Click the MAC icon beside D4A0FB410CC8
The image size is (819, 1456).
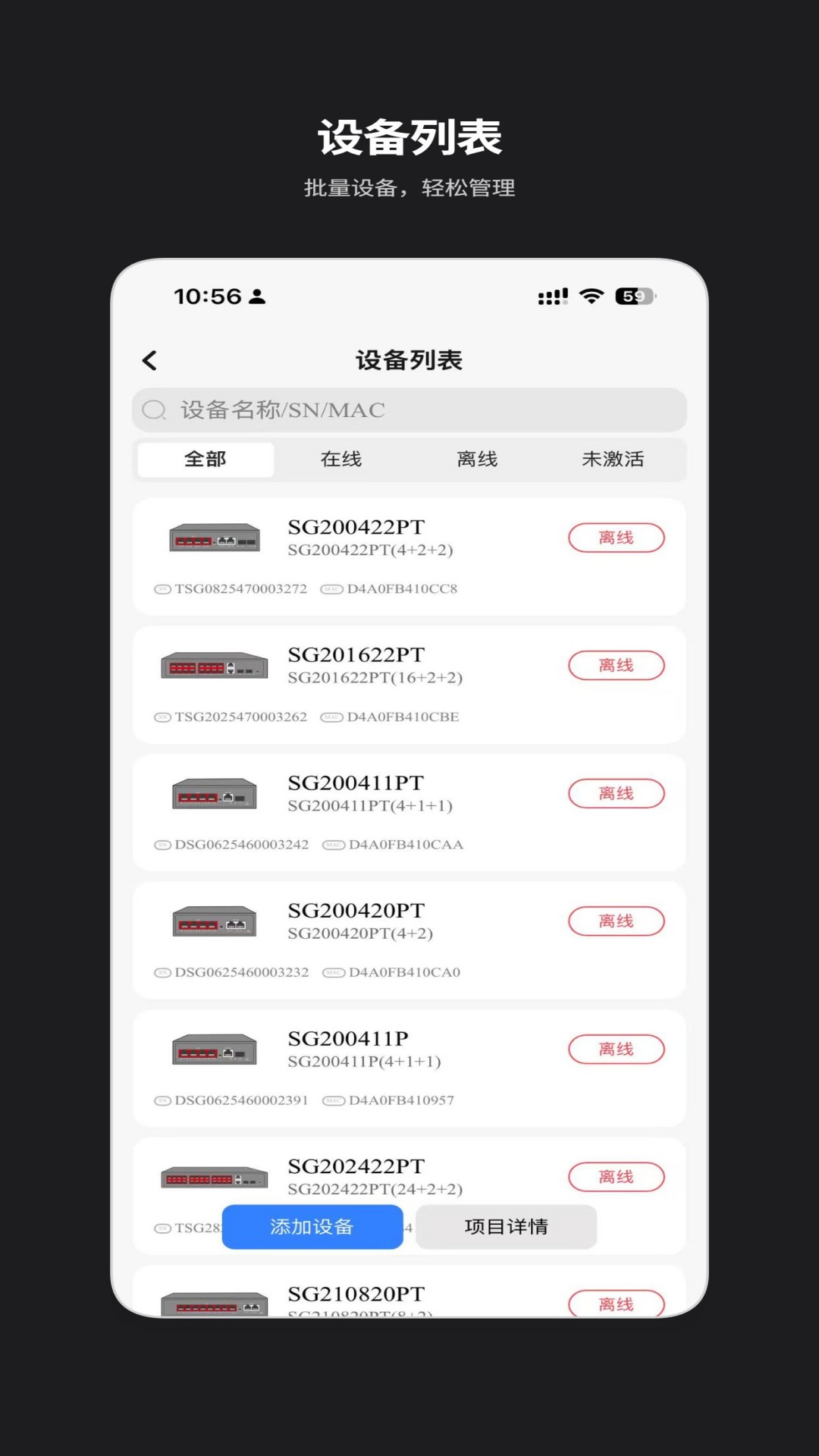tap(331, 588)
